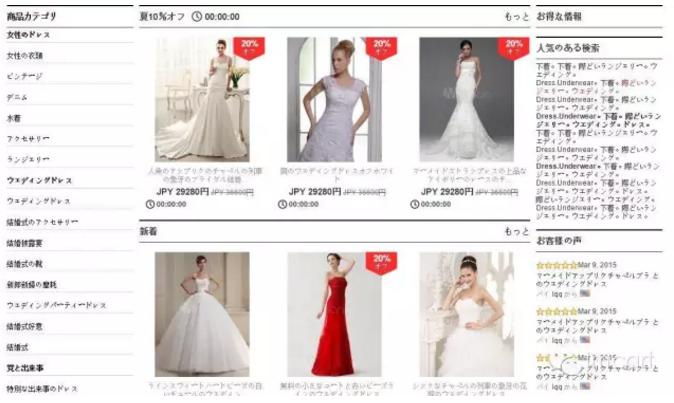The width and height of the screenshot is (674, 403).
Task: Open 特別な出来事のドレス category
Action: (46, 388)
